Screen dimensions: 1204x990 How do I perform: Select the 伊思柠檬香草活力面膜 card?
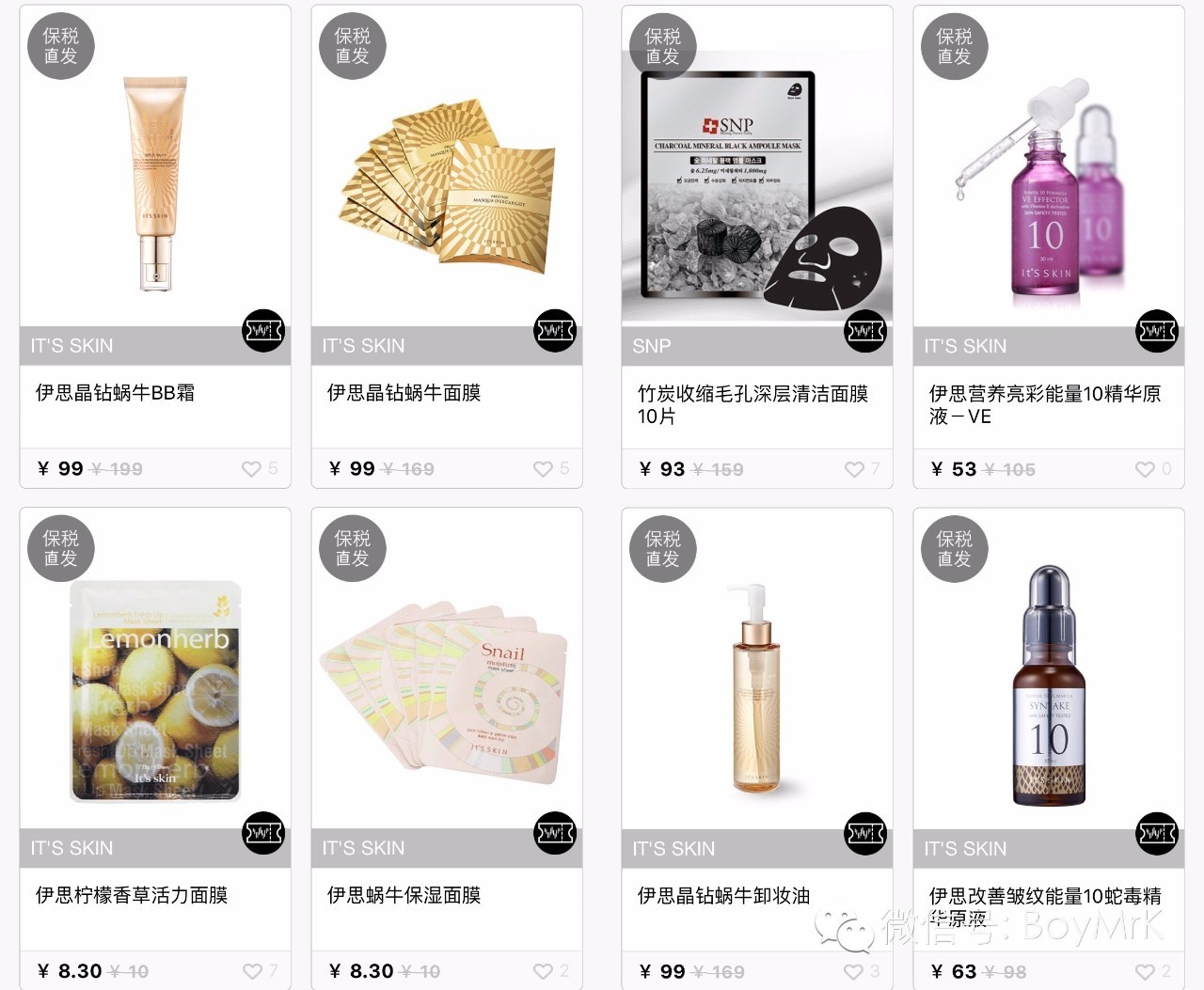155,691
